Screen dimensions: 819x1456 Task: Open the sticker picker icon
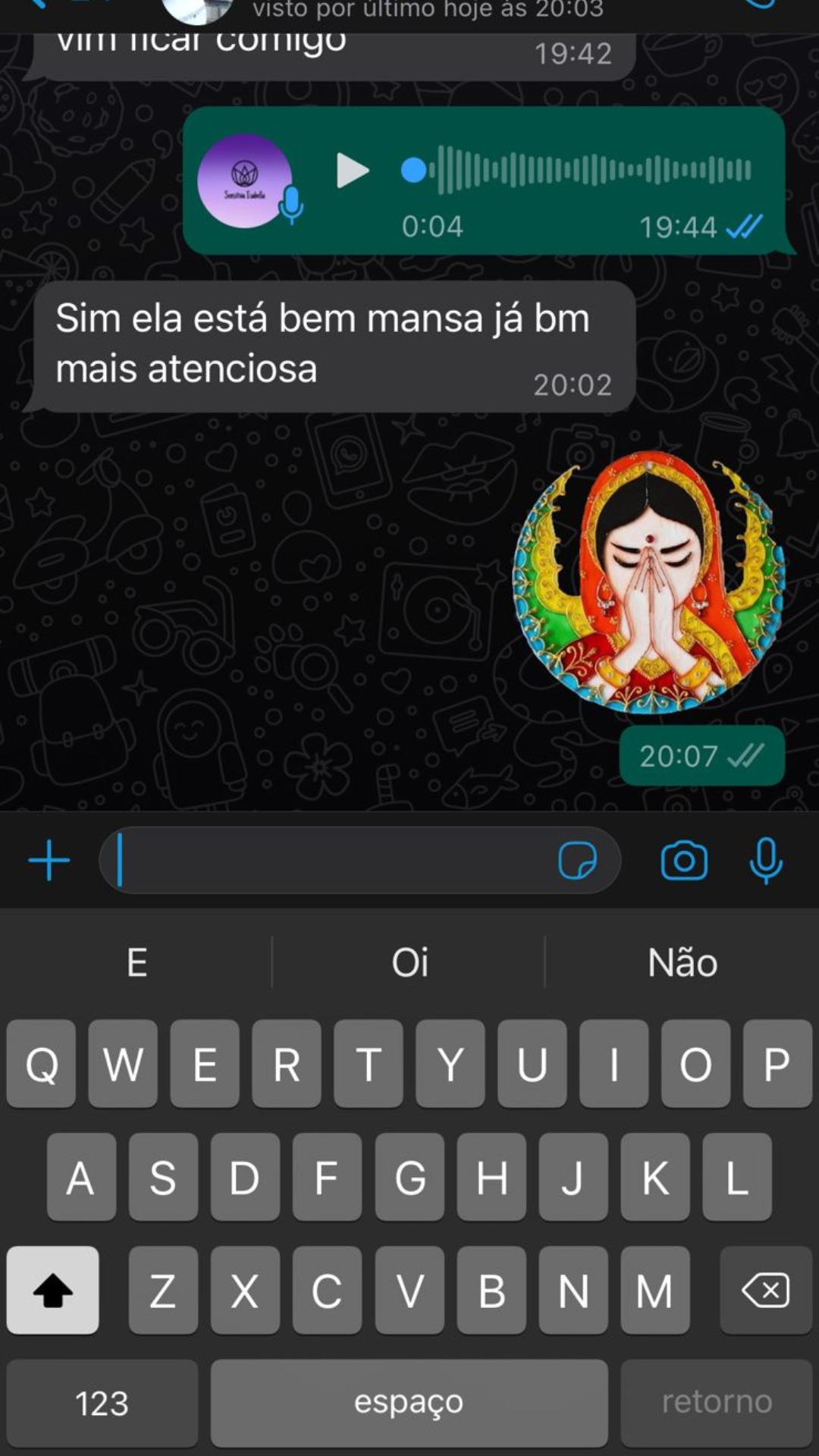point(578,861)
